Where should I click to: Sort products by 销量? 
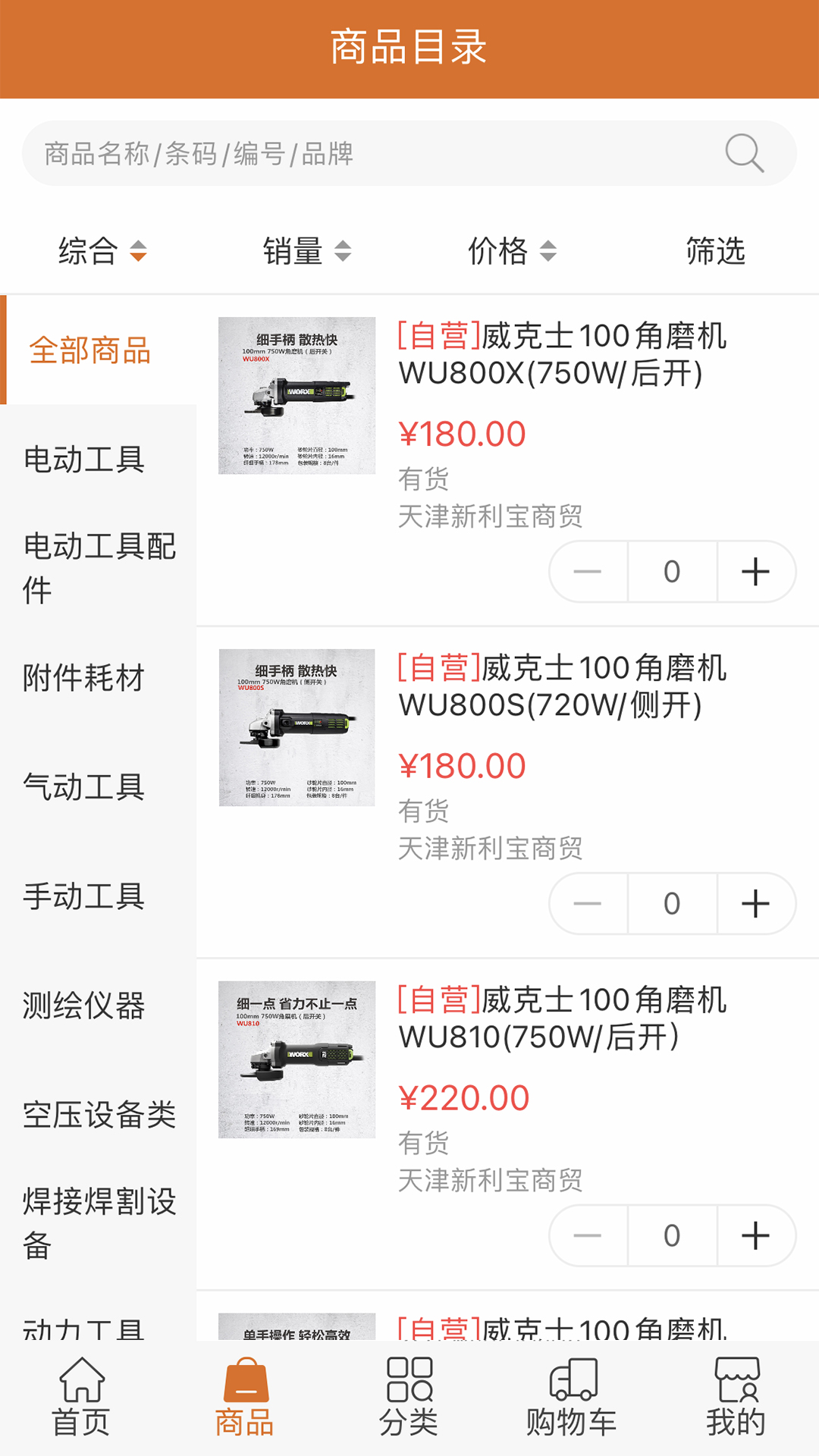click(x=306, y=251)
